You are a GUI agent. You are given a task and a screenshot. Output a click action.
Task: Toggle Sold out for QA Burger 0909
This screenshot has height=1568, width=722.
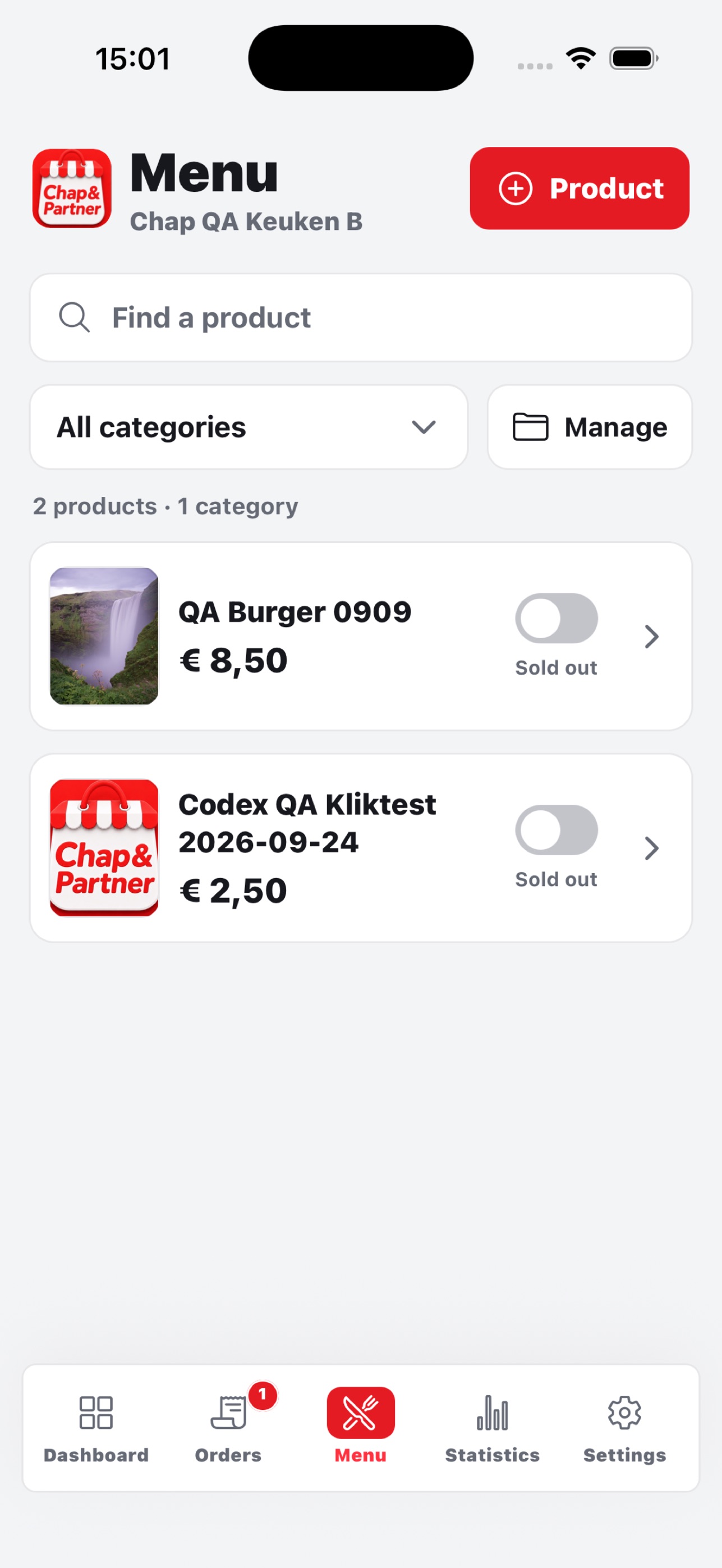pos(557,619)
